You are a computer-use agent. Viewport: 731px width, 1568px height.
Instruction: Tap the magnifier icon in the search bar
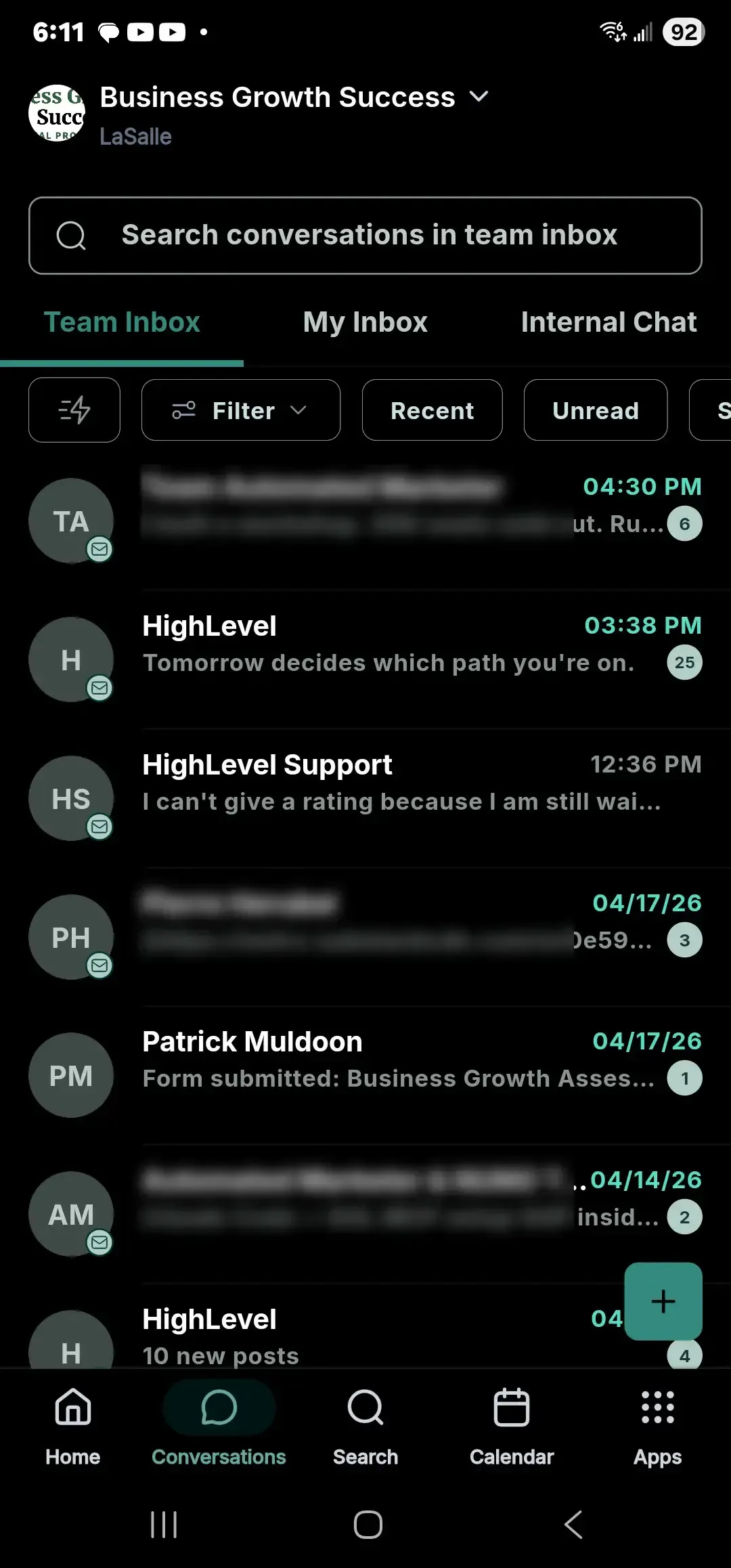(x=70, y=236)
